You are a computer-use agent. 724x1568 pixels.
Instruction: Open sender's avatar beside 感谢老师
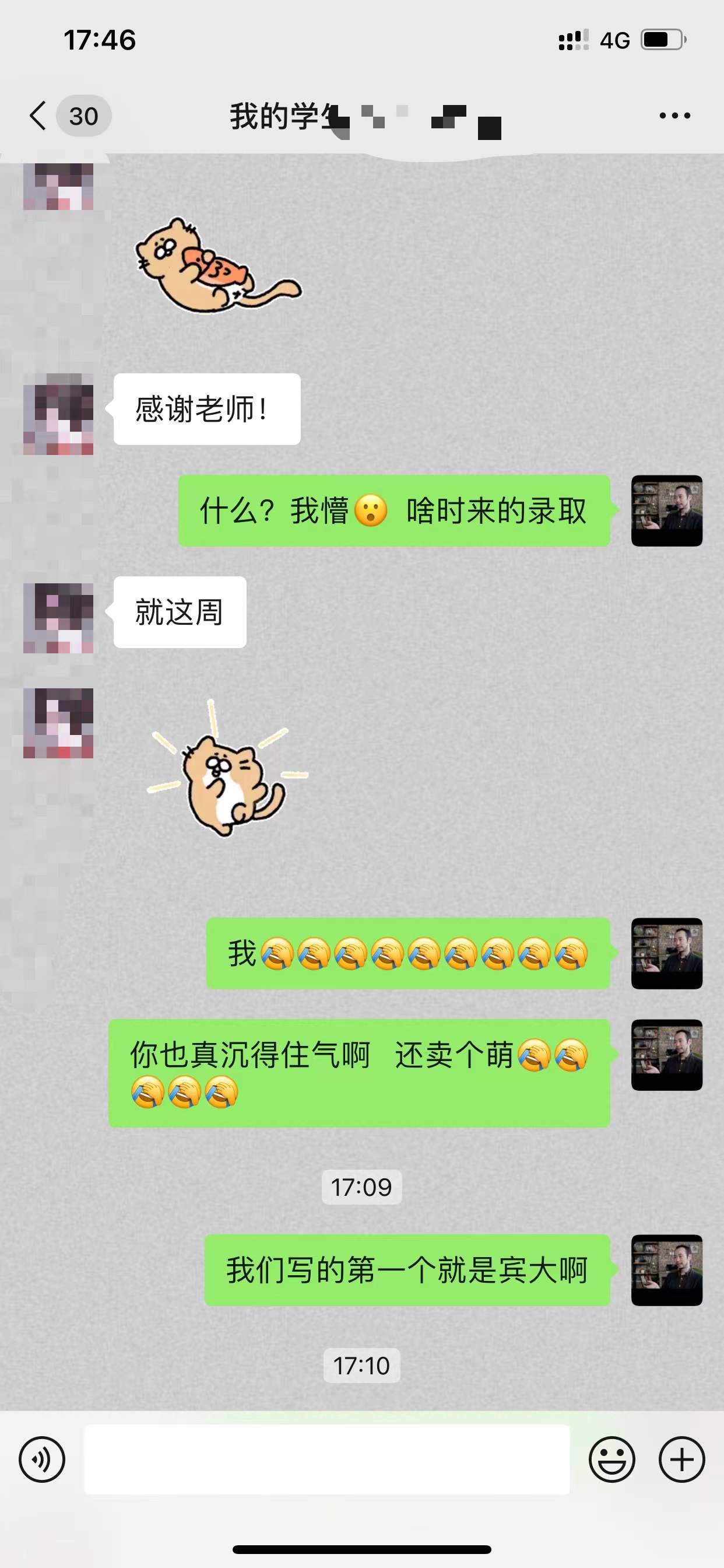point(58,415)
